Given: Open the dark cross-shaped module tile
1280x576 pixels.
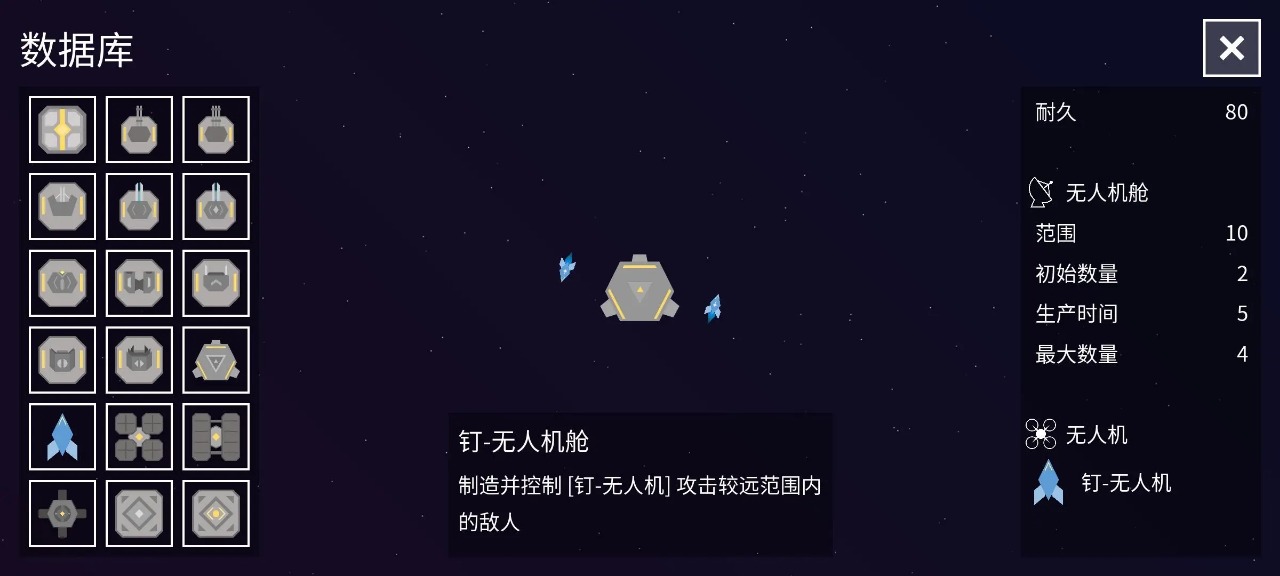Looking at the screenshot, I should pyautogui.click(x=62, y=514).
